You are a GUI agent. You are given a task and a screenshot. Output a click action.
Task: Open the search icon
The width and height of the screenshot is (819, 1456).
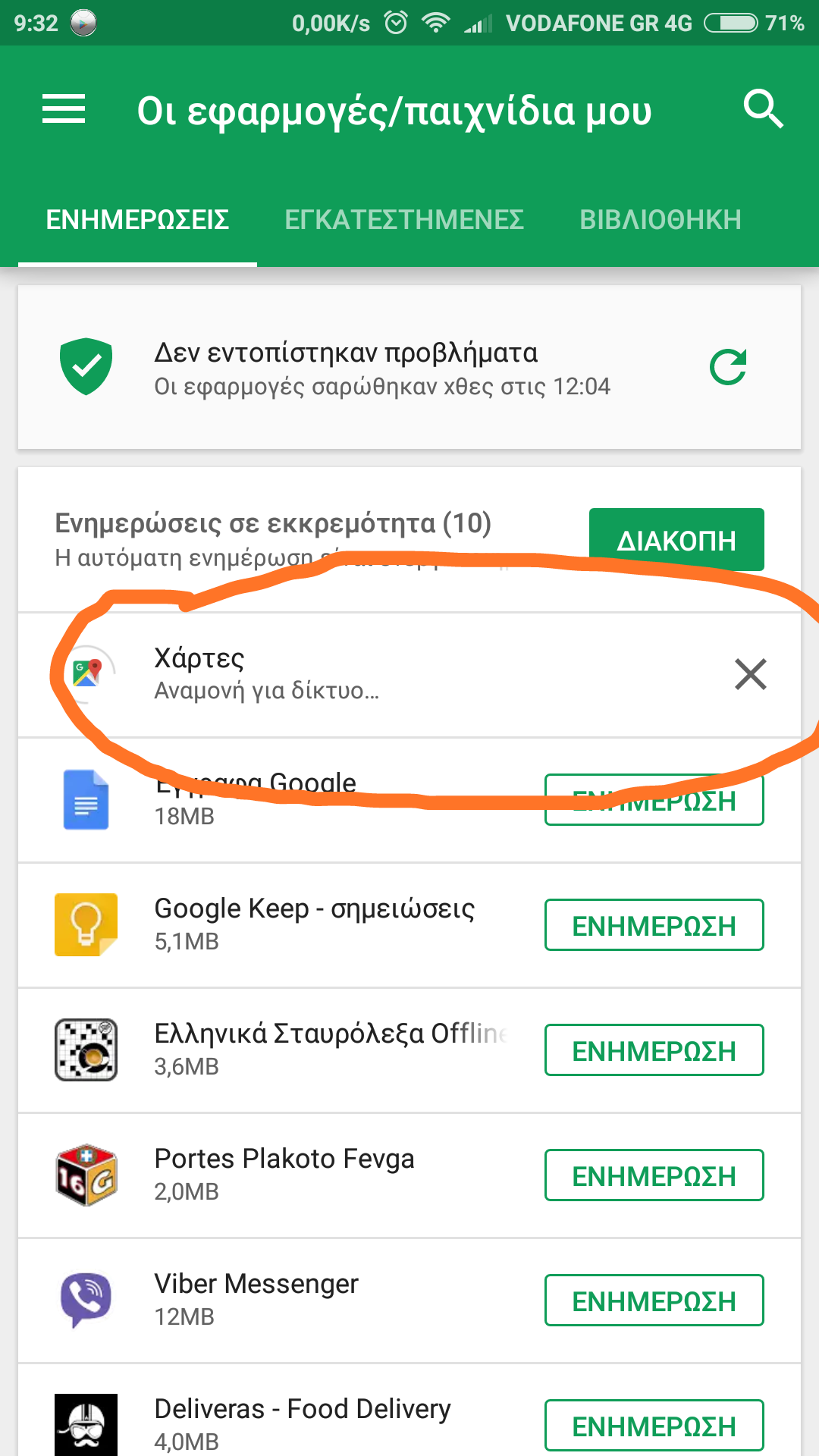point(762,109)
